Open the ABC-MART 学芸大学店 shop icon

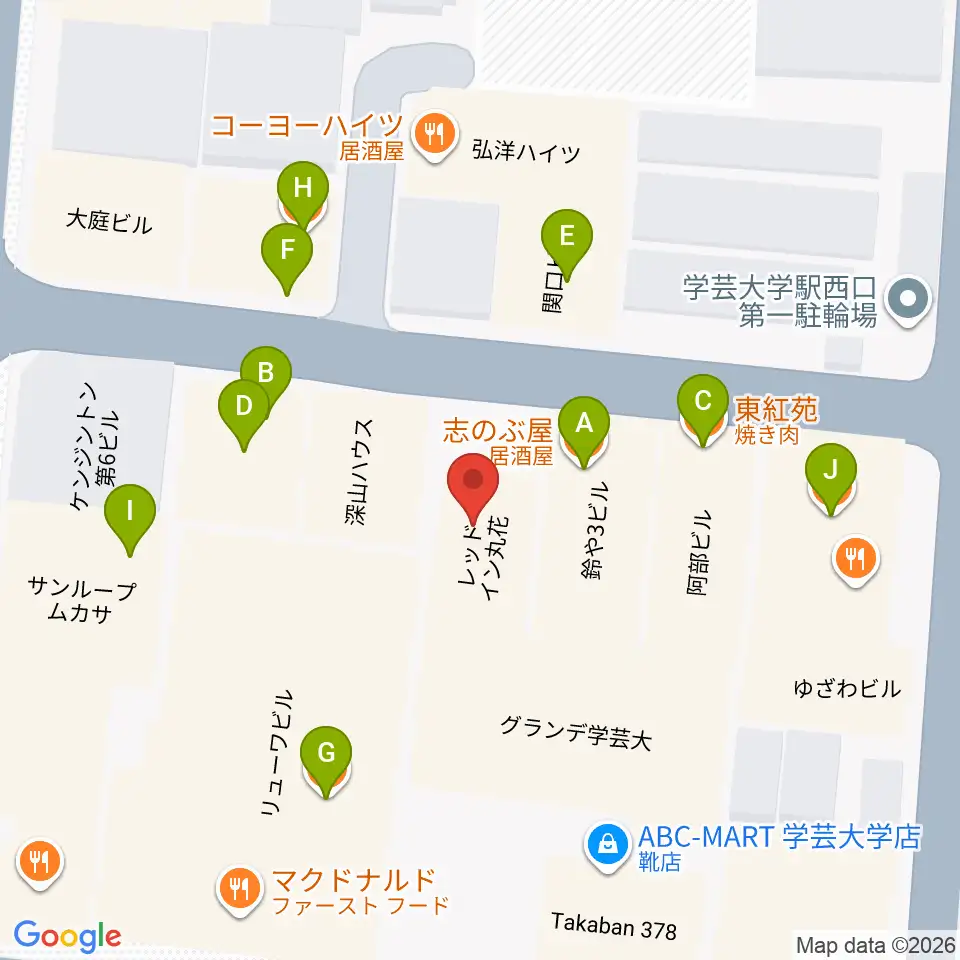[607, 846]
